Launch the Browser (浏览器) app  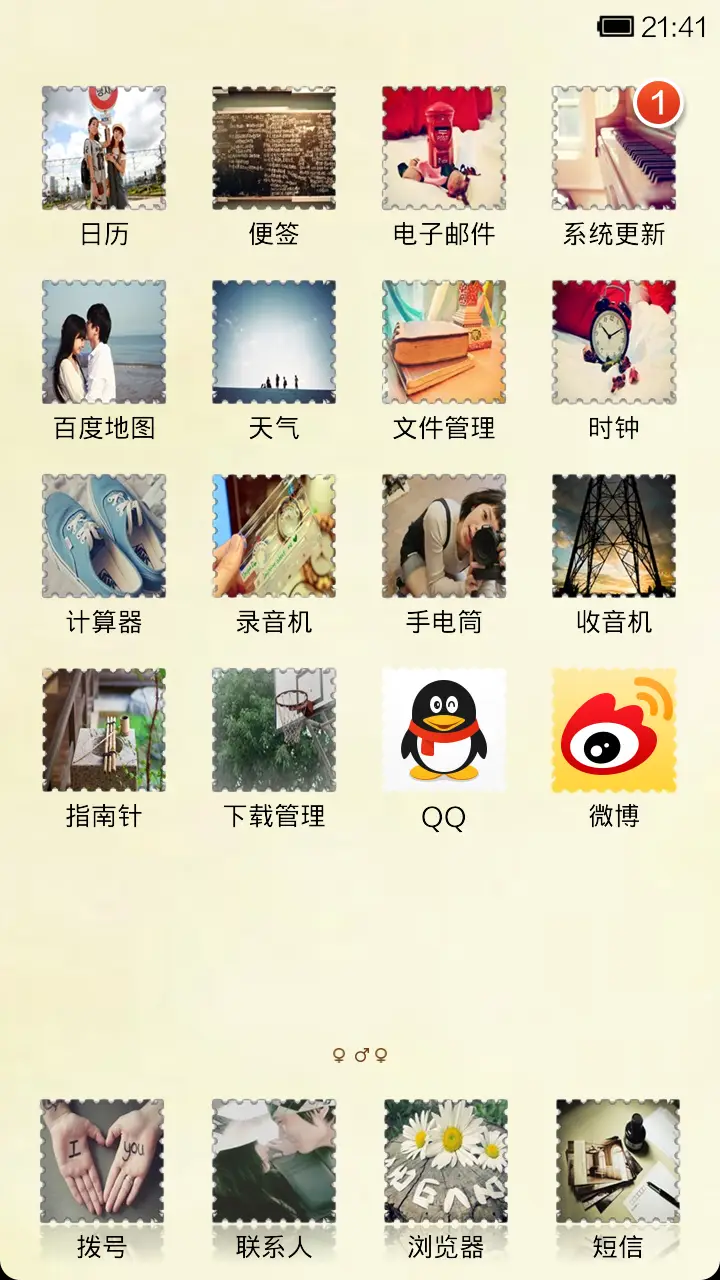click(x=444, y=1160)
